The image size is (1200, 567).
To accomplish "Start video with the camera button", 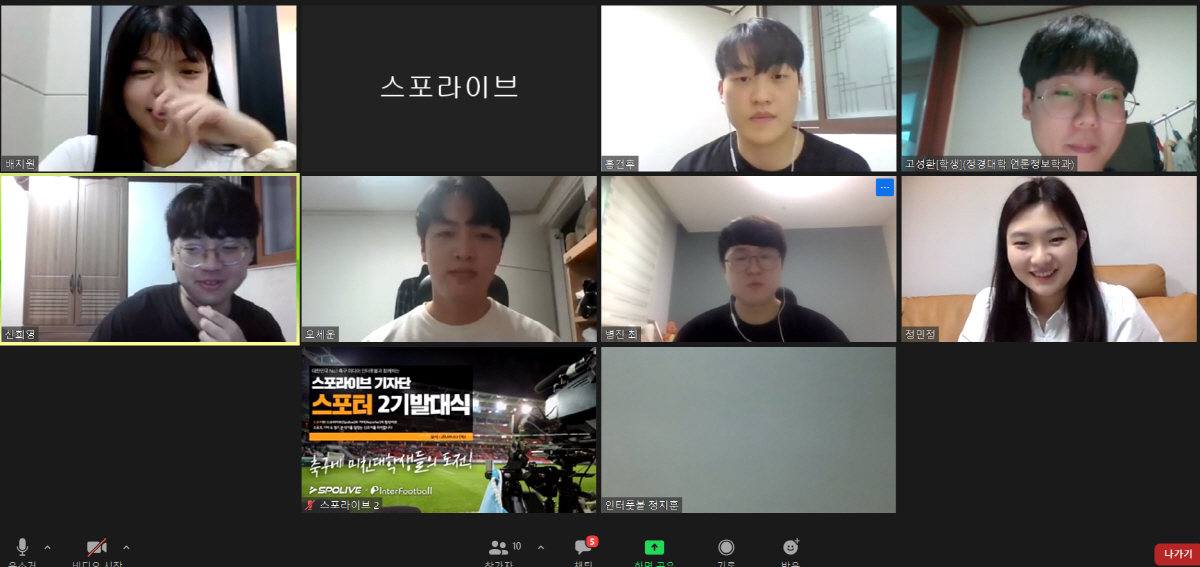I will click(x=97, y=548).
